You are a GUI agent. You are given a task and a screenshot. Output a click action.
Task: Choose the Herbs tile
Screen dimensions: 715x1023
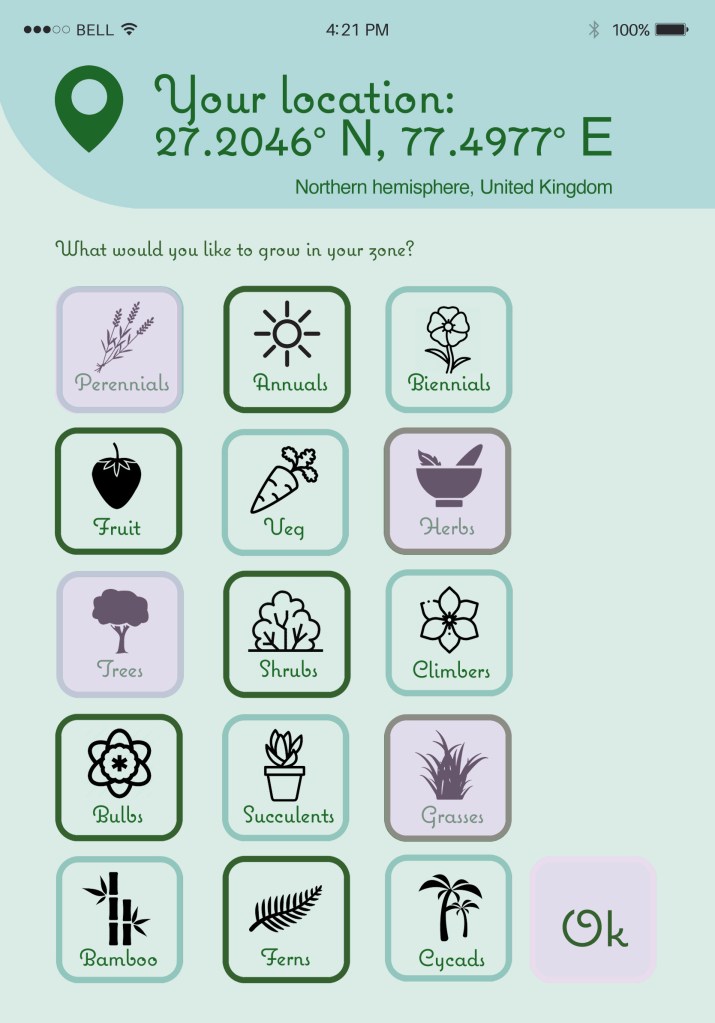point(447,491)
